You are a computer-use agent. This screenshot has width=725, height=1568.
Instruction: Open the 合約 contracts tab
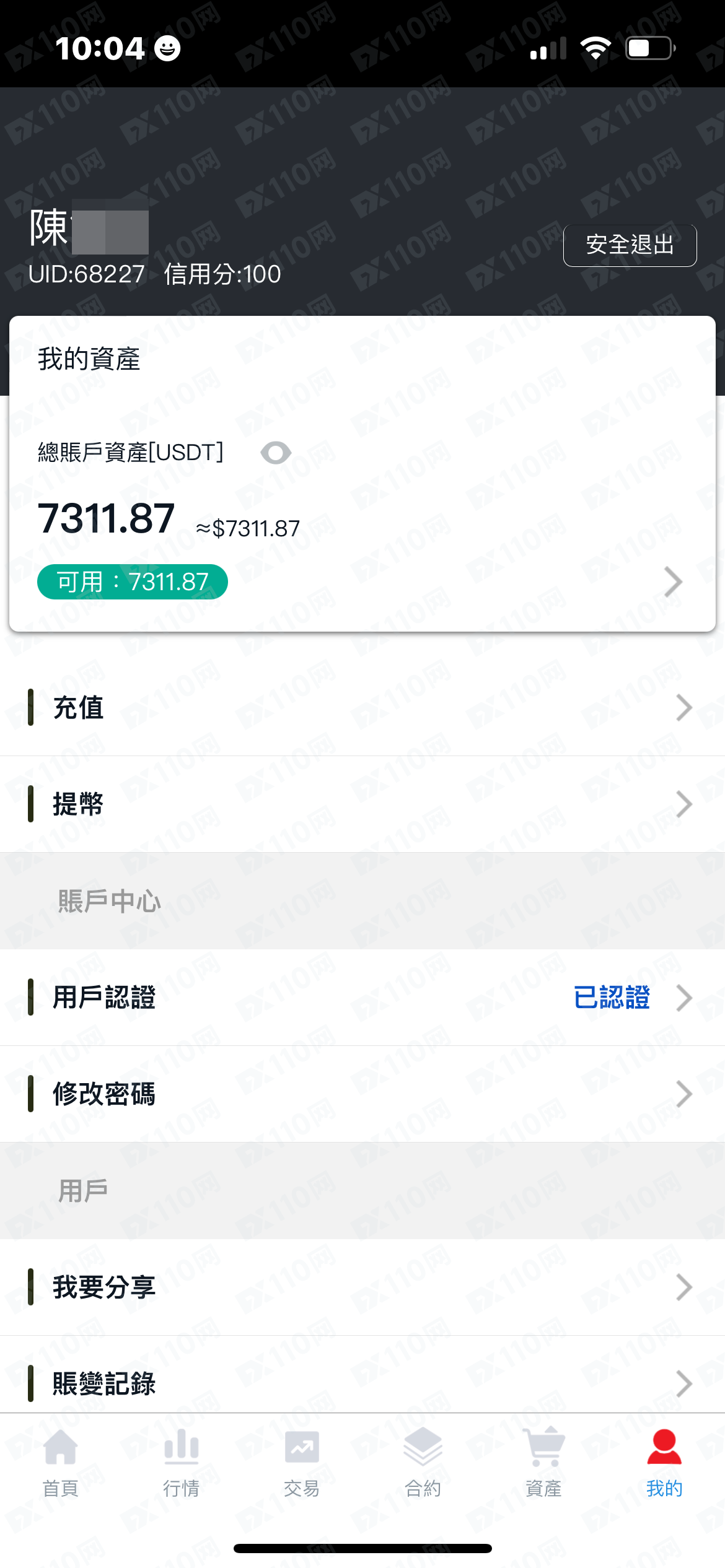coord(423,1461)
